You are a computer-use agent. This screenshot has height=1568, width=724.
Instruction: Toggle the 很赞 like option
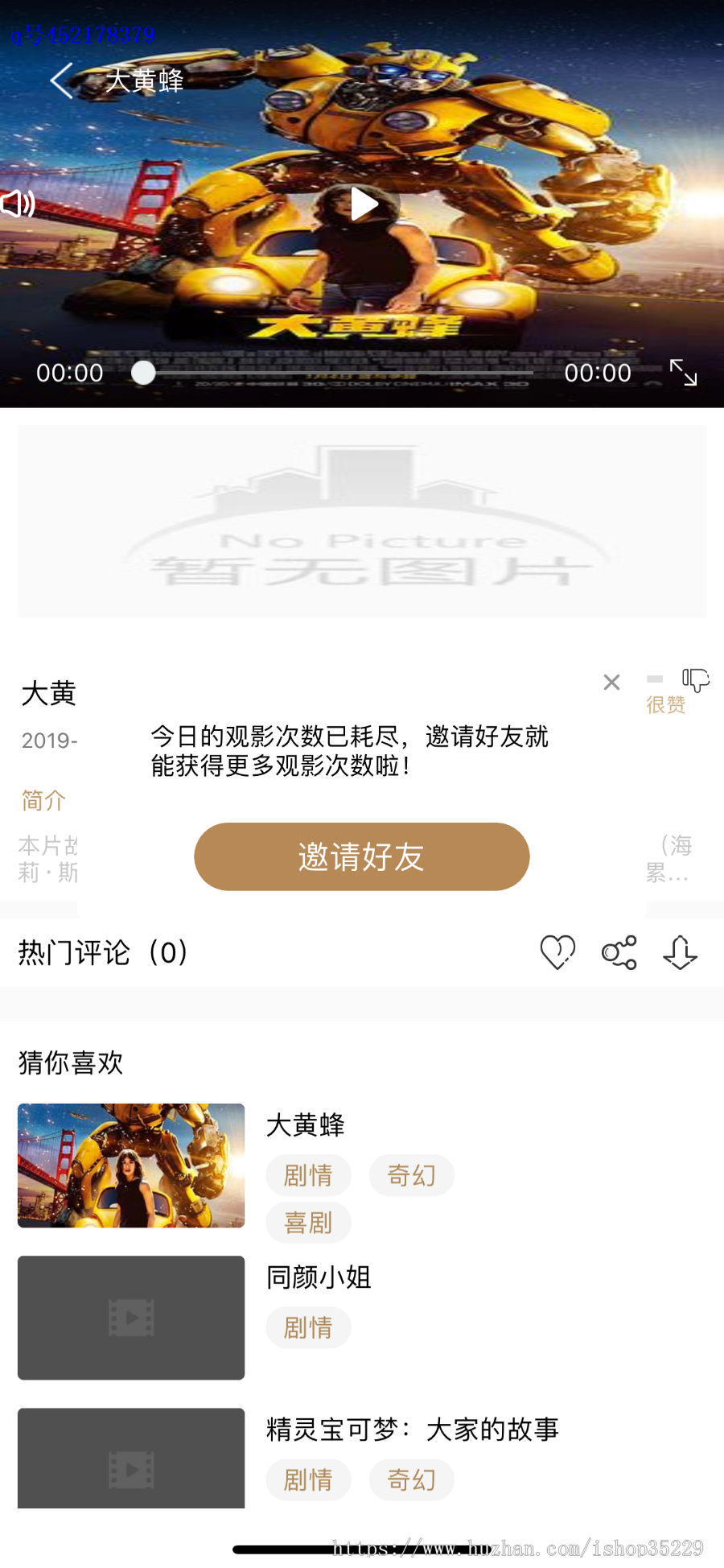tap(664, 706)
